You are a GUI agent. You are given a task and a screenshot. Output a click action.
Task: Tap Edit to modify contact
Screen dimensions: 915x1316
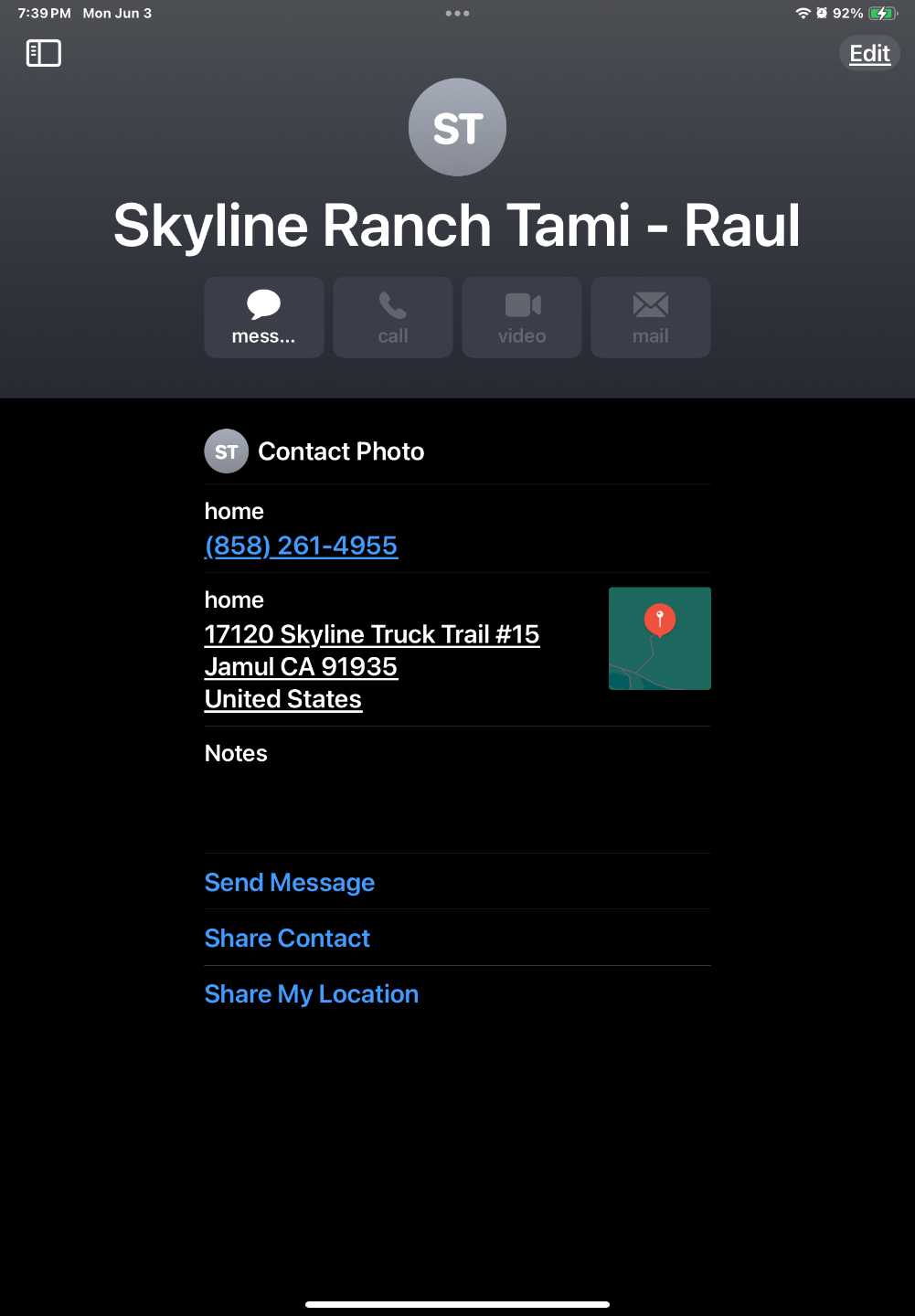tap(869, 54)
